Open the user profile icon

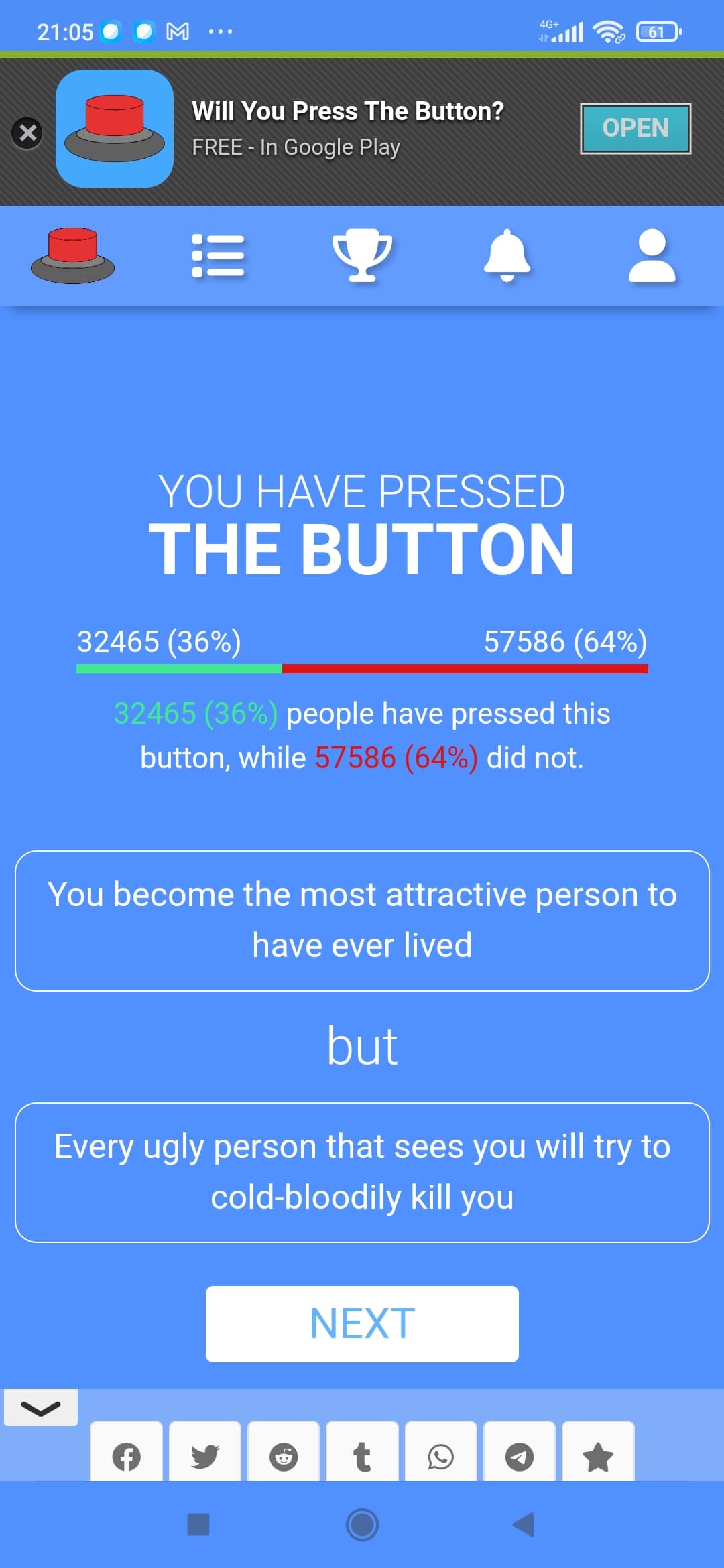pos(652,255)
